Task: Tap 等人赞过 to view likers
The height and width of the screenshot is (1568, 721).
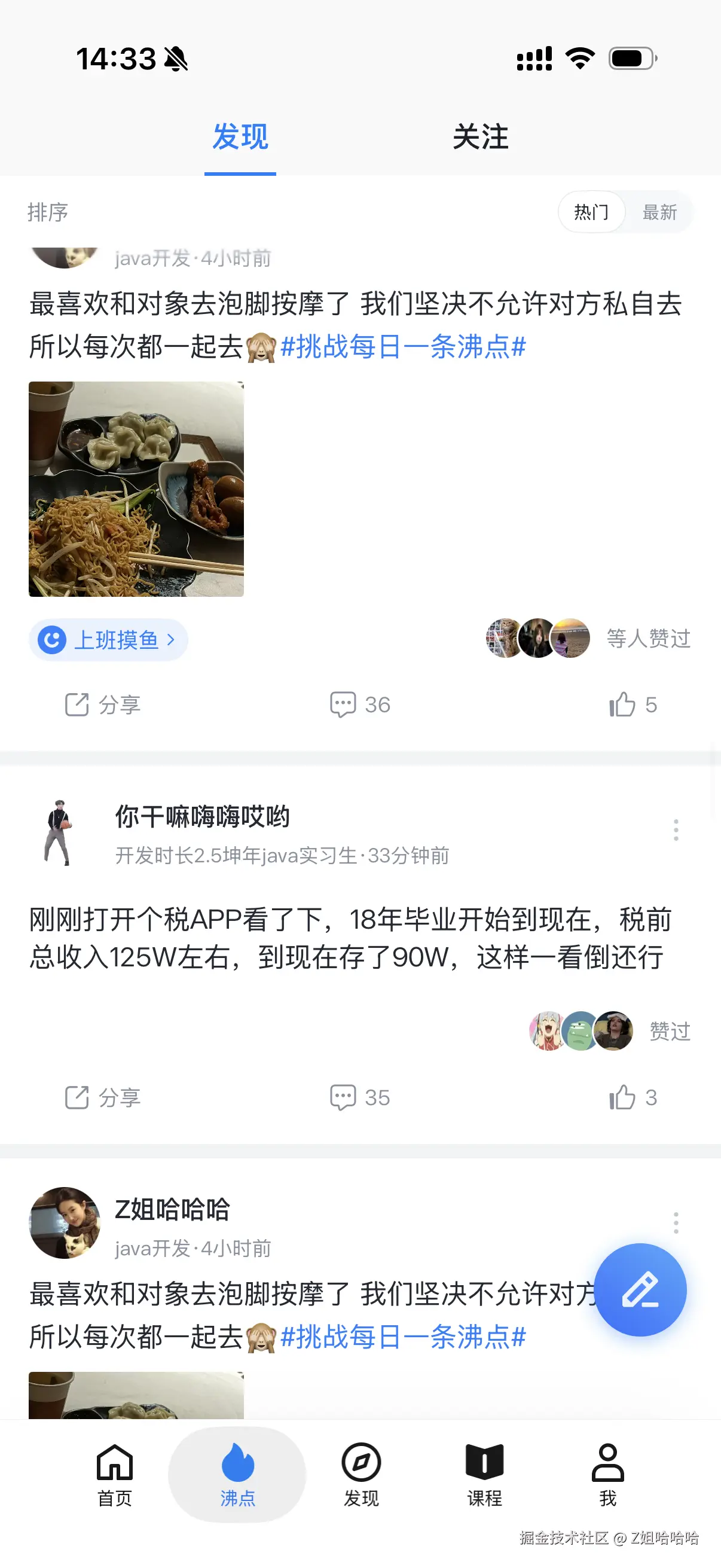Action: 647,639
